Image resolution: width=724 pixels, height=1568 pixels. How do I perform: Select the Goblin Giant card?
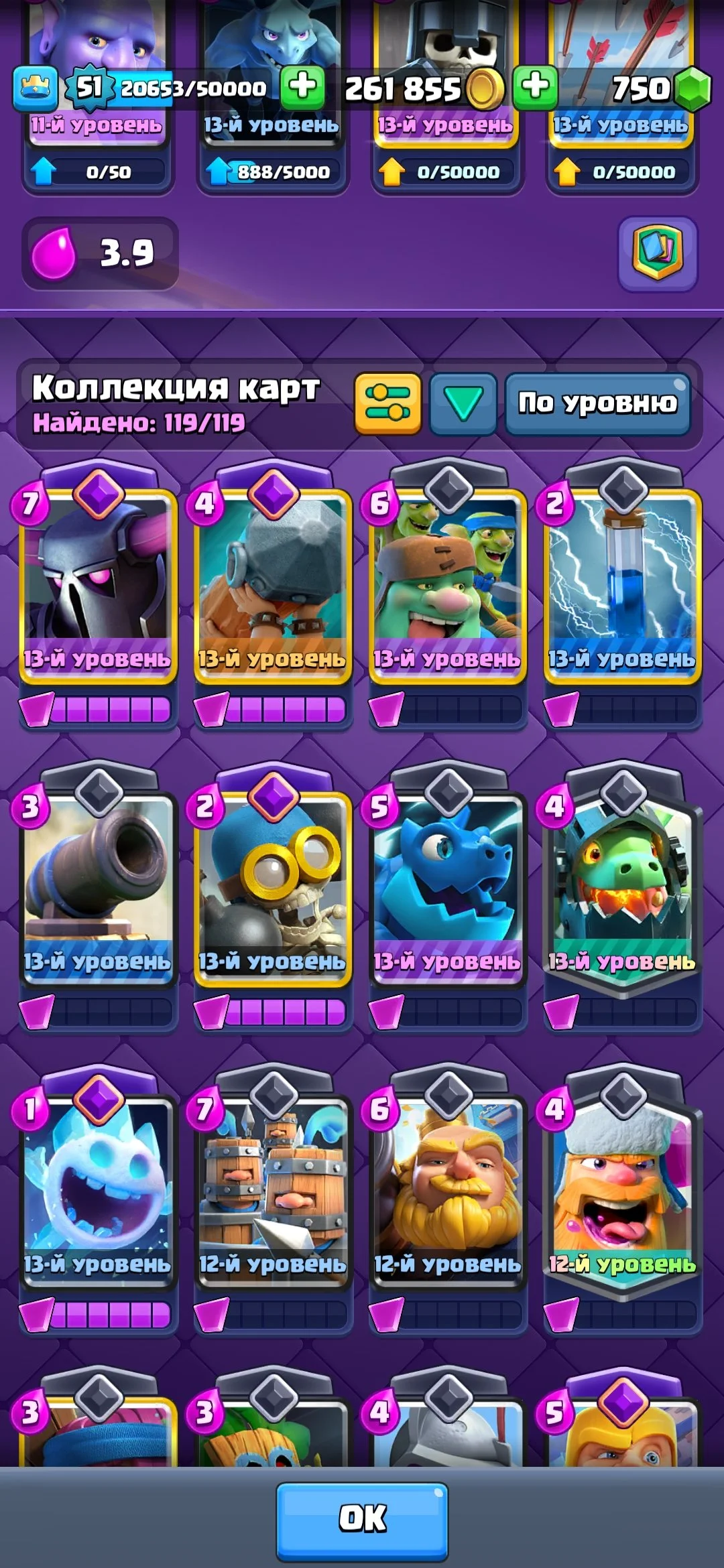448,583
